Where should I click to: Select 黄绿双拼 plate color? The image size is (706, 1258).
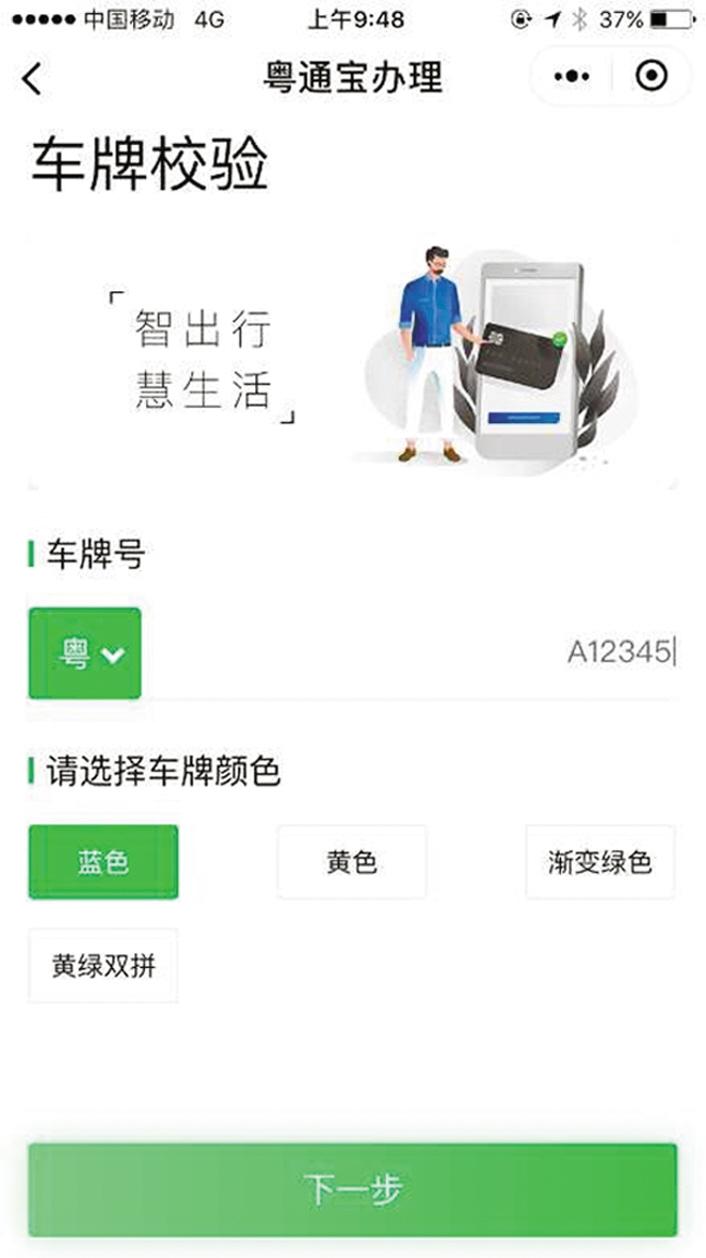pos(104,966)
